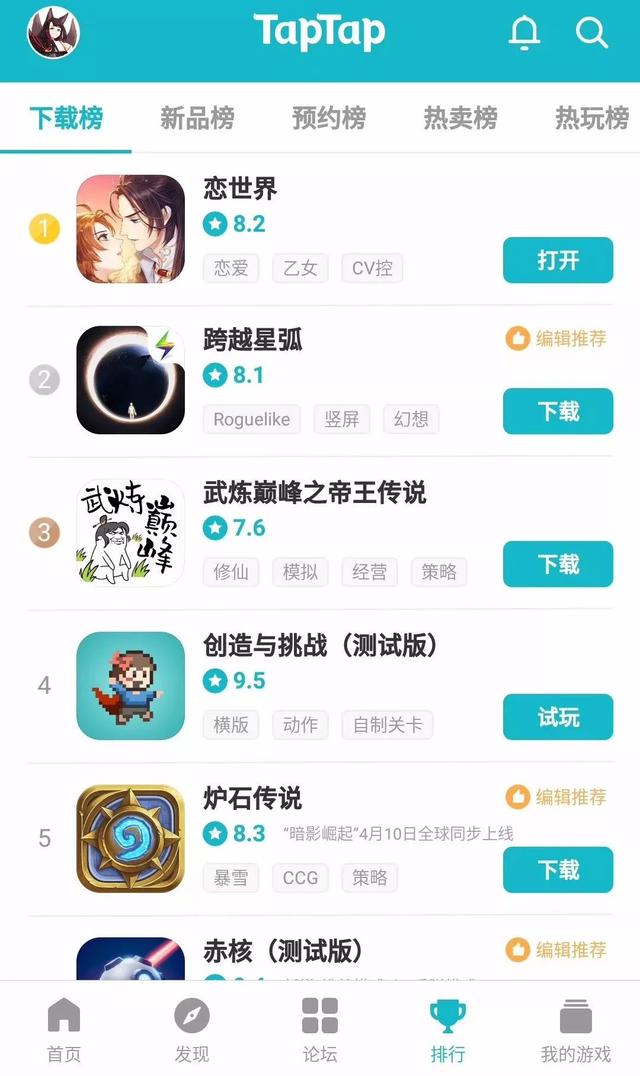
Task: Open the 恋世界 game icon
Action: (x=130, y=229)
